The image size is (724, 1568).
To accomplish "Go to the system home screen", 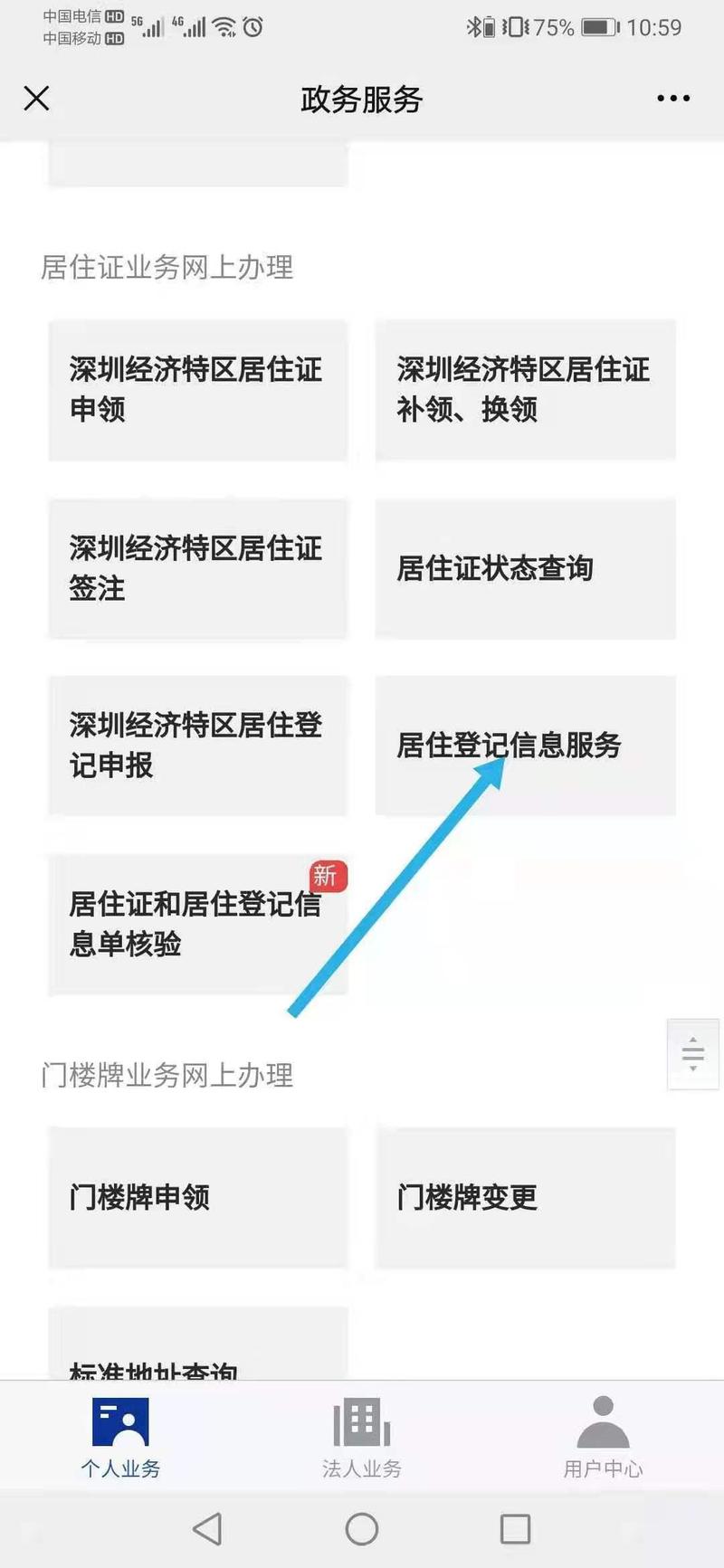I will (362, 1529).
